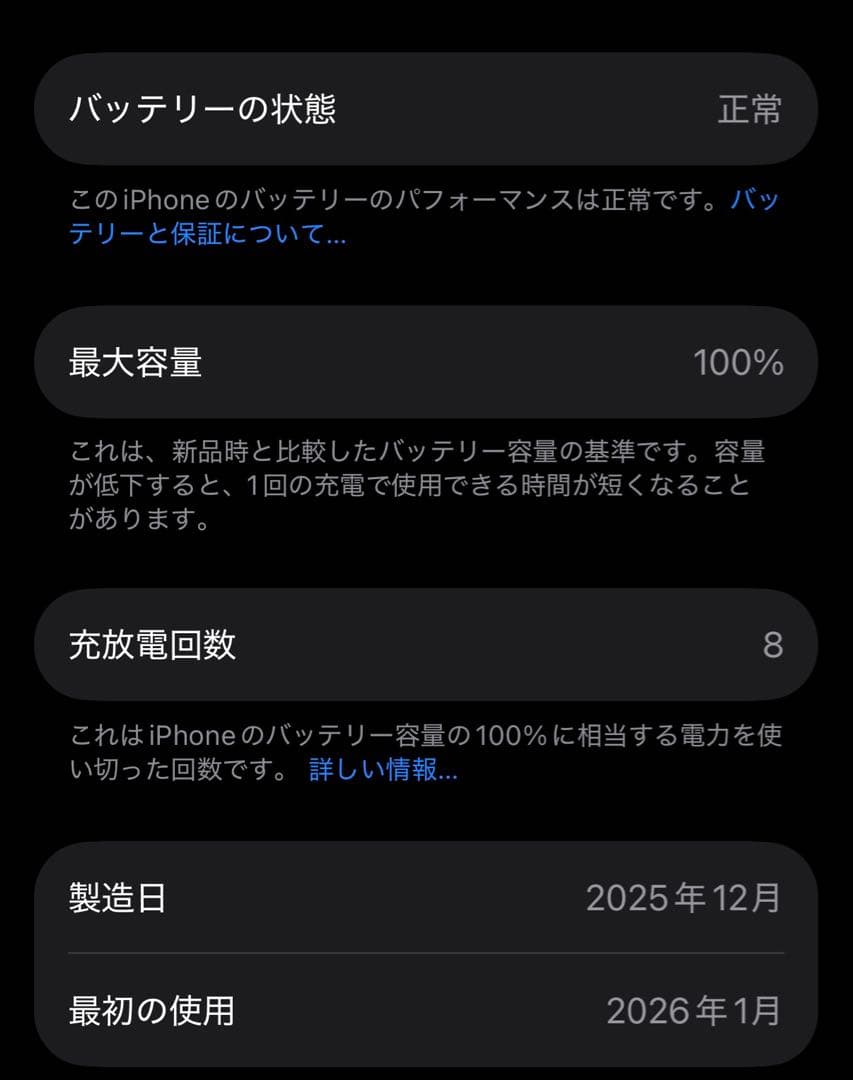
Task: Select the 最大容量 row
Action: coord(426,362)
